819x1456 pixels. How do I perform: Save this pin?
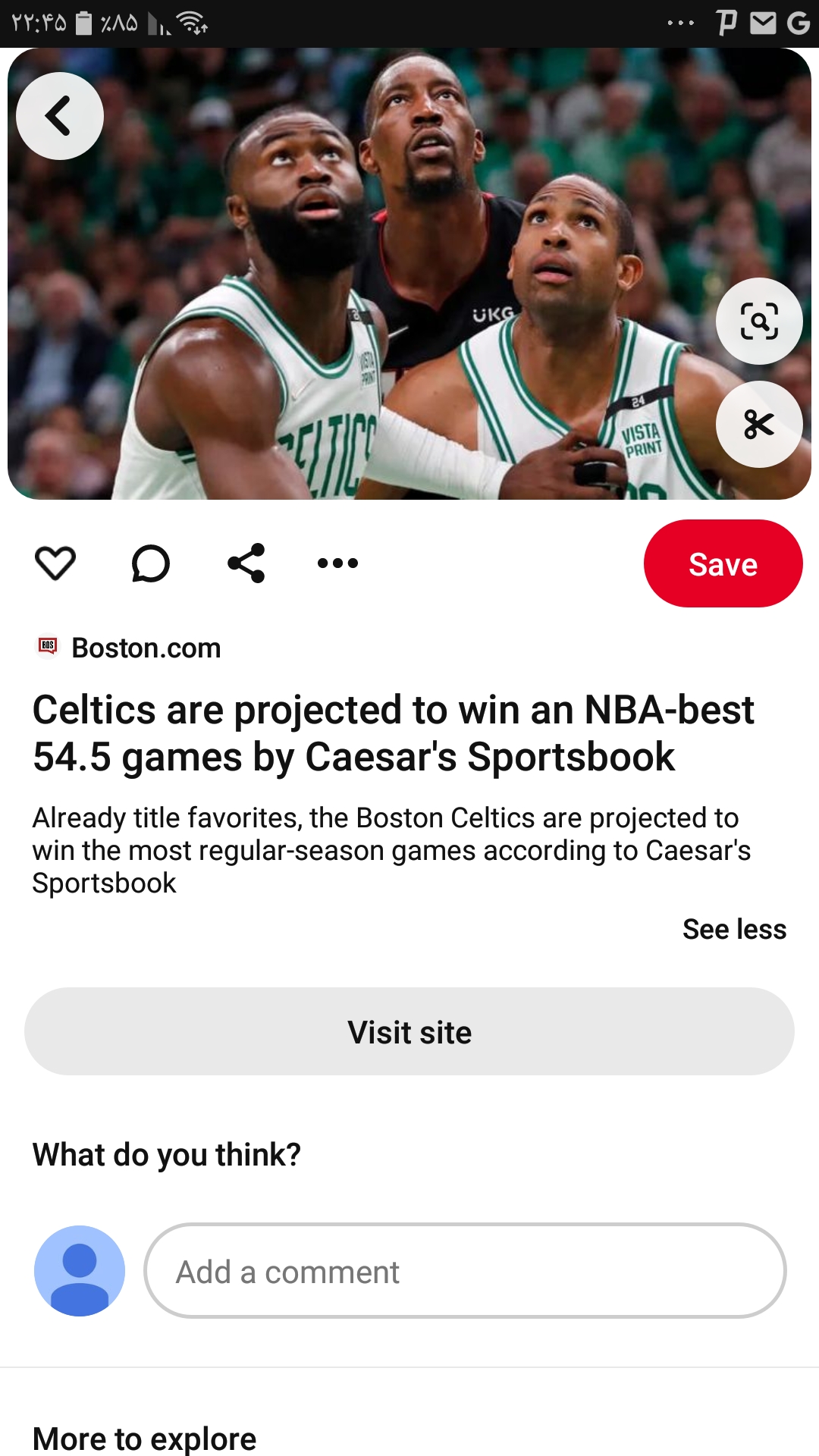pyautogui.click(x=723, y=563)
